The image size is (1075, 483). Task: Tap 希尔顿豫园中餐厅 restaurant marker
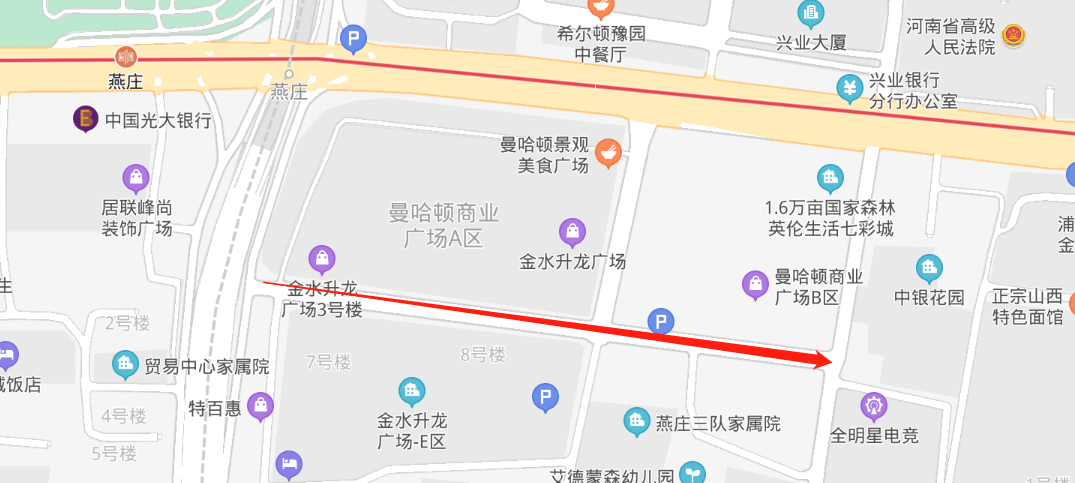pyautogui.click(x=601, y=9)
